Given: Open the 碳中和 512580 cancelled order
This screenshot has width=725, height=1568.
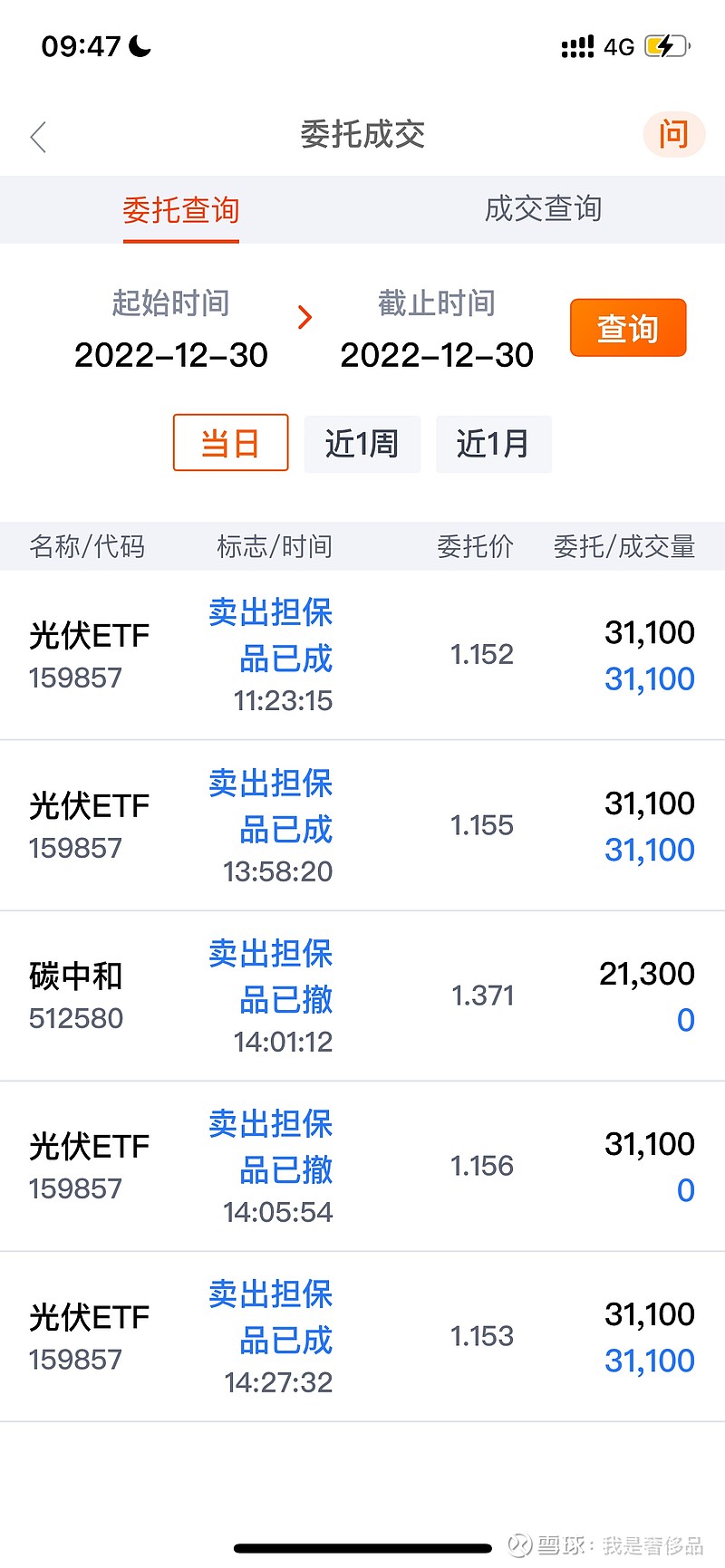Looking at the screenshot, I should (x=362, y=996).
